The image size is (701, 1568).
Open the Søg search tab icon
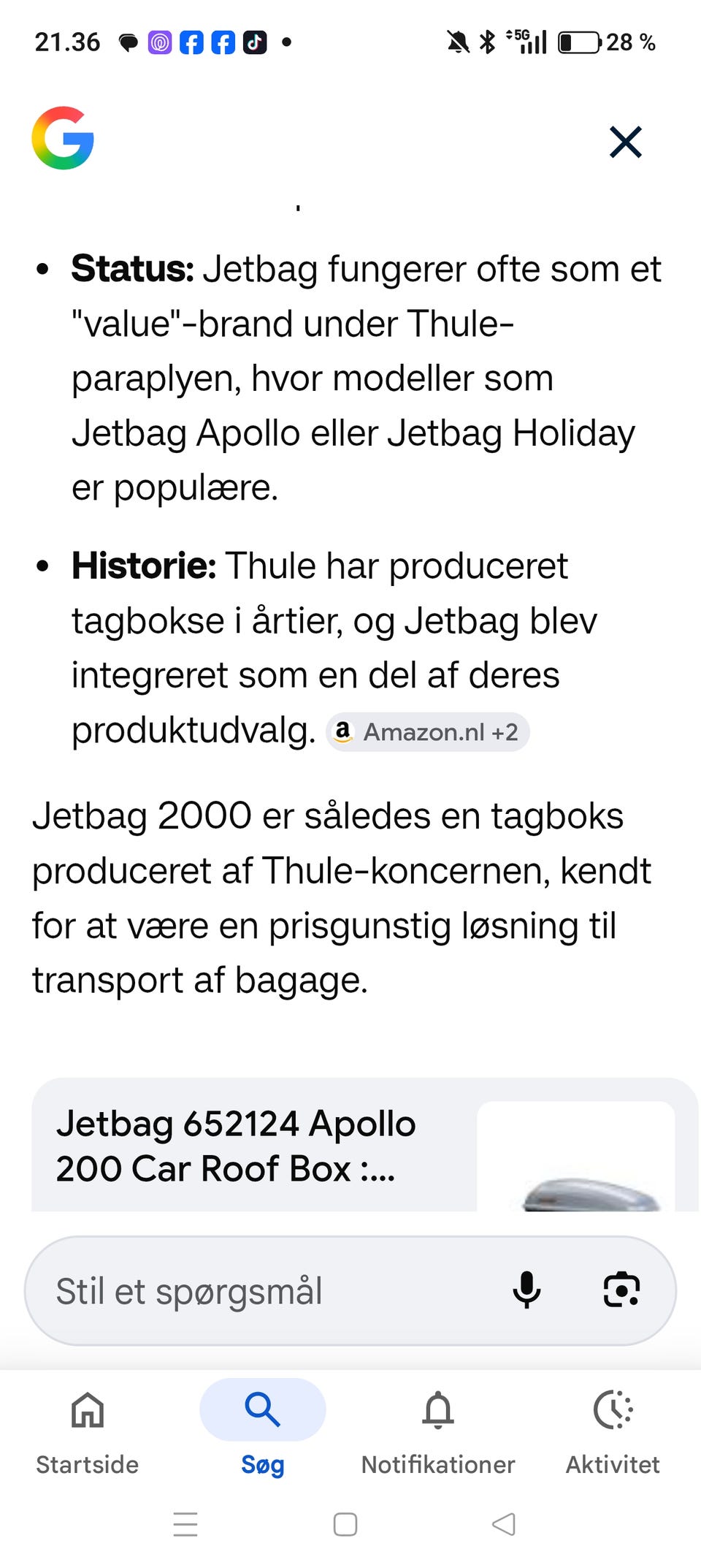click(x=261, y=1410)
